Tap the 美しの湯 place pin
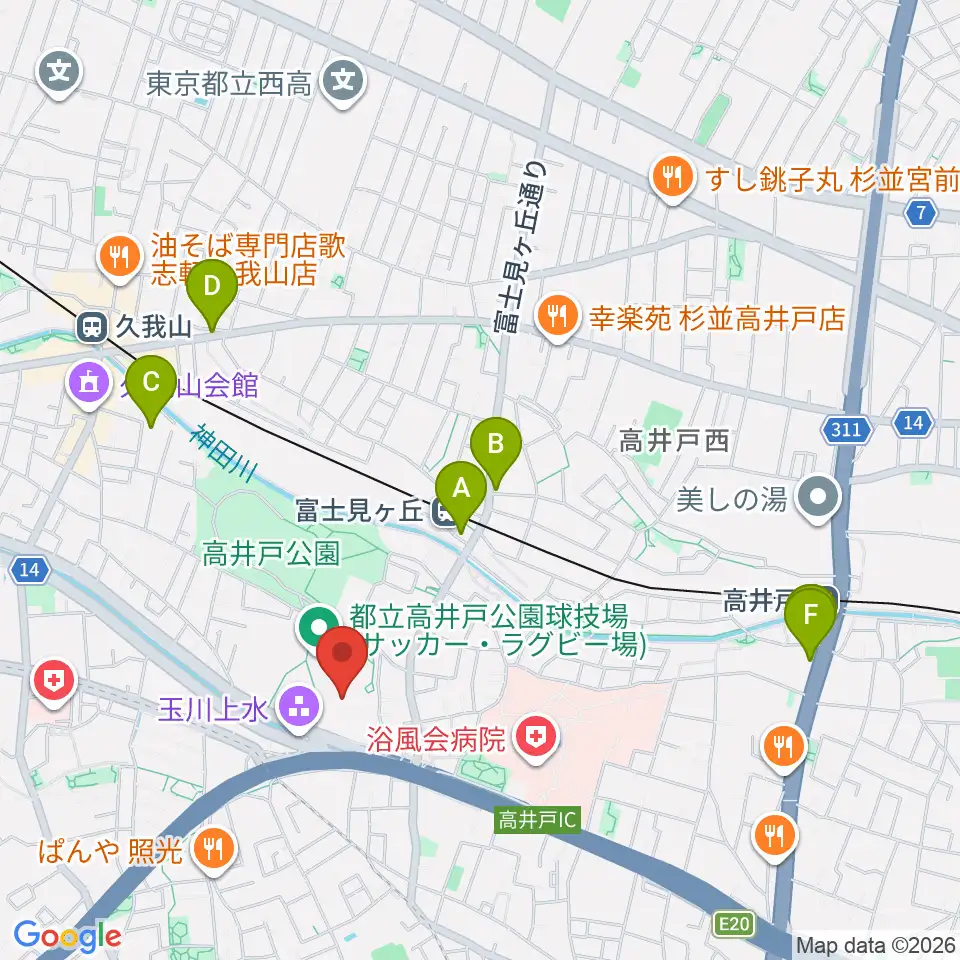 pos(819,499)
